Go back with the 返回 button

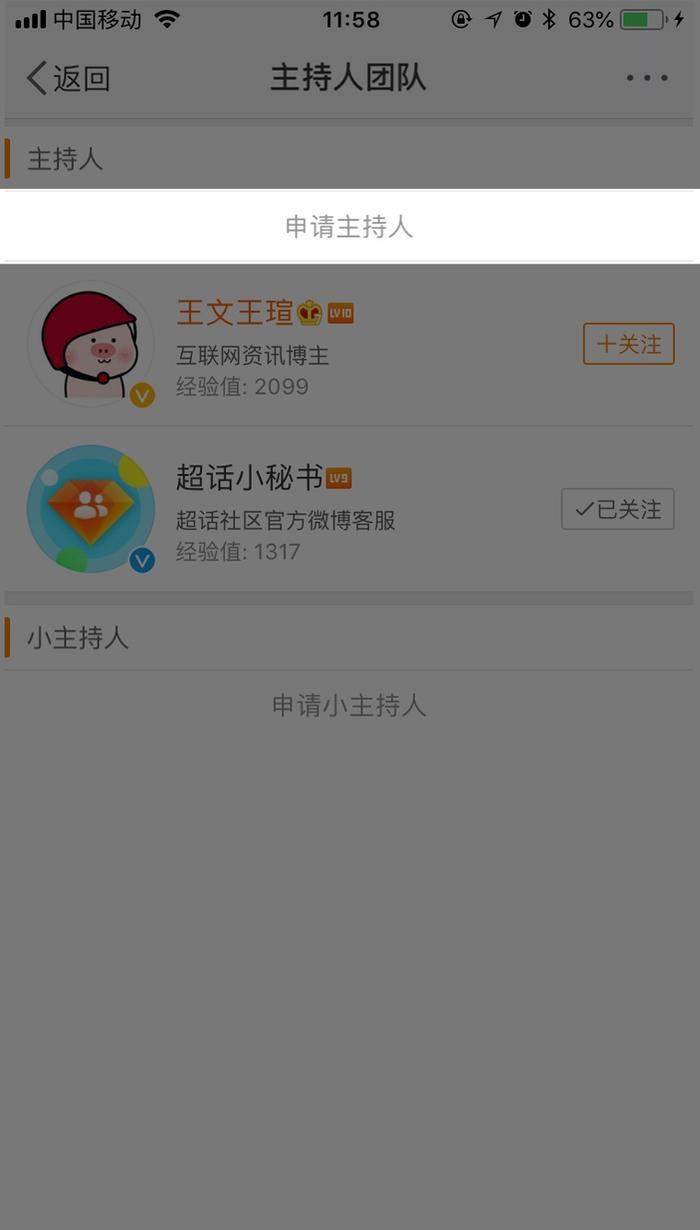click(68, 78)
